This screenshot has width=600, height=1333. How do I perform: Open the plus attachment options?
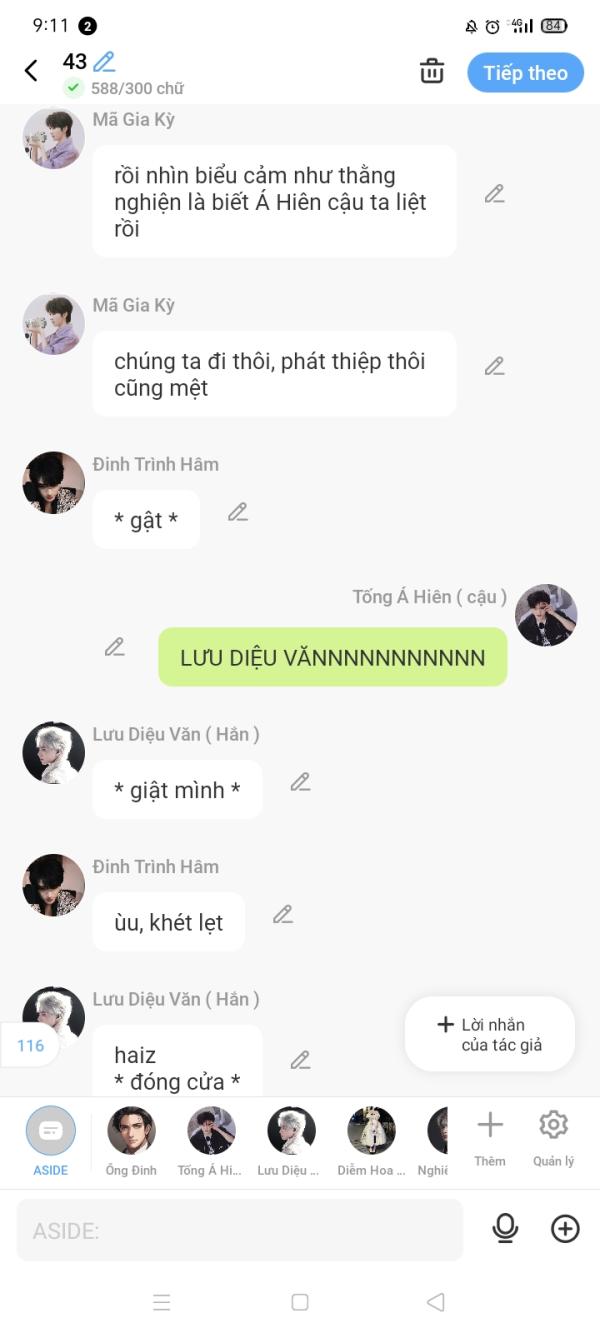565,1229
